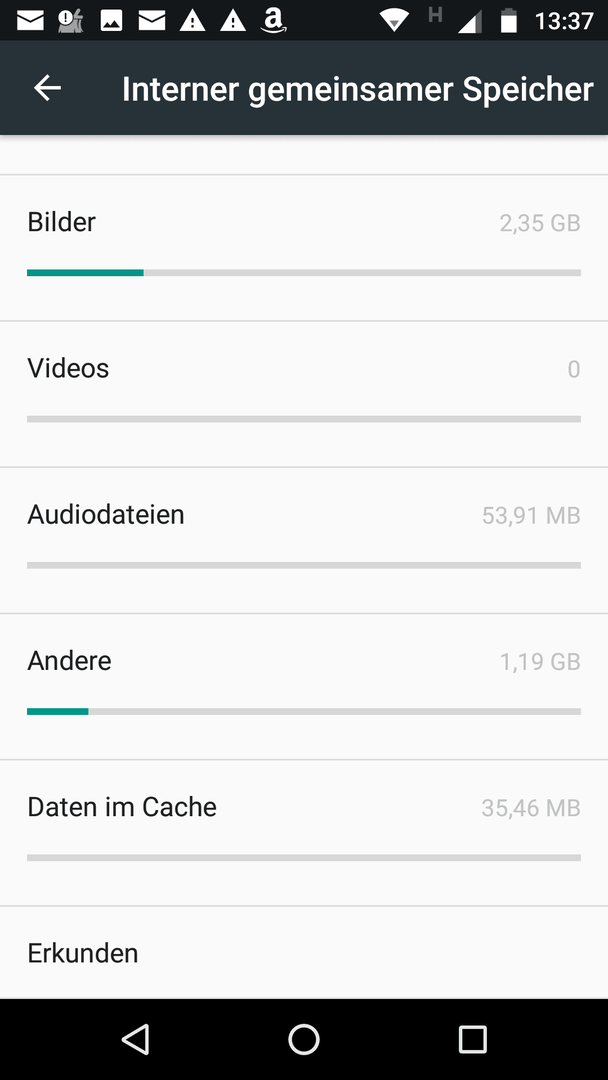Viewport: 608px width, 1080px height.
Task: Tap Daten im Cache to clear cache
Action: (304, 833)
